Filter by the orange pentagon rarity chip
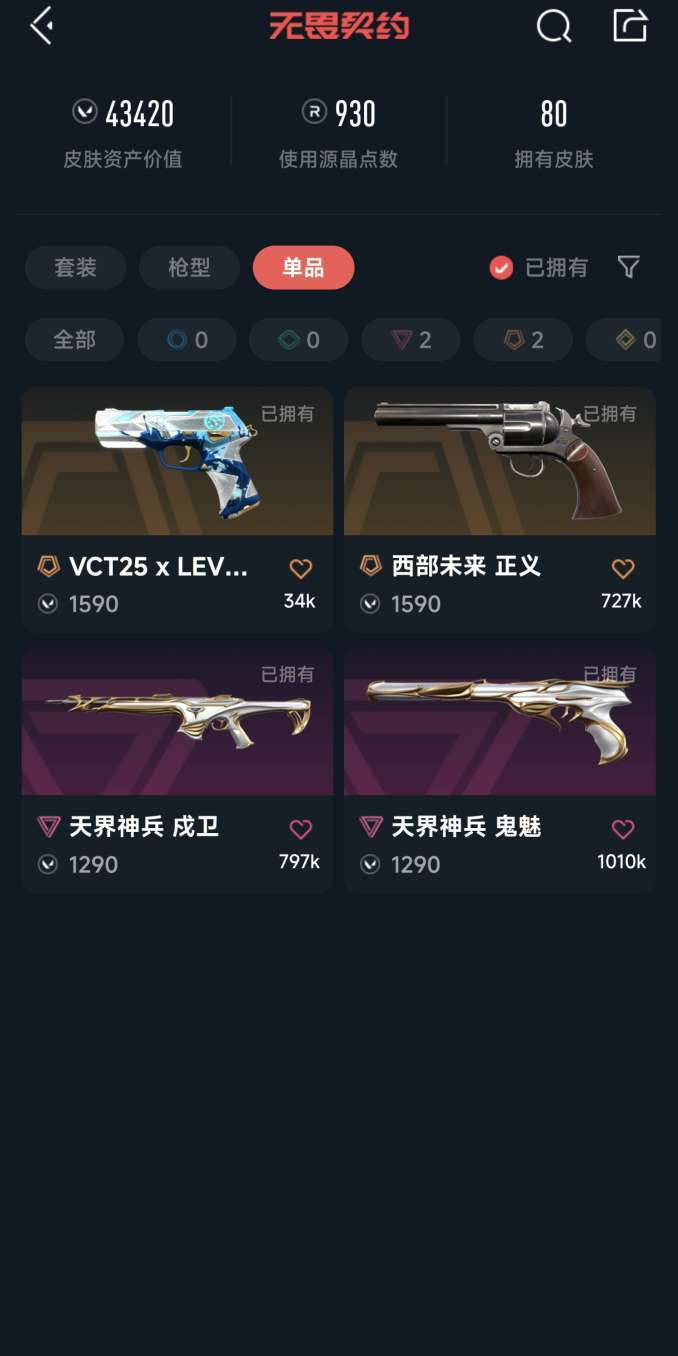Image resolution: width=678 pixels, height=1356 pixels. pos(523,340)
